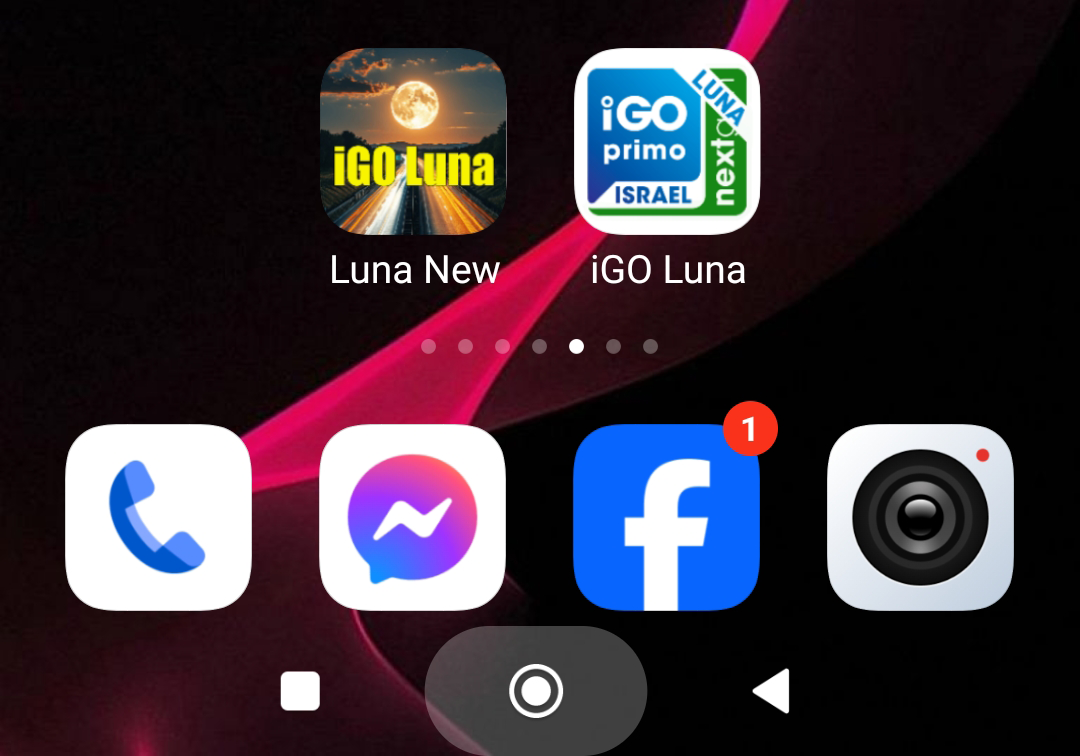Open Facebook with one notification
Image resolution: width=1080 pixels, height=756 pixels.
(666, 517)
